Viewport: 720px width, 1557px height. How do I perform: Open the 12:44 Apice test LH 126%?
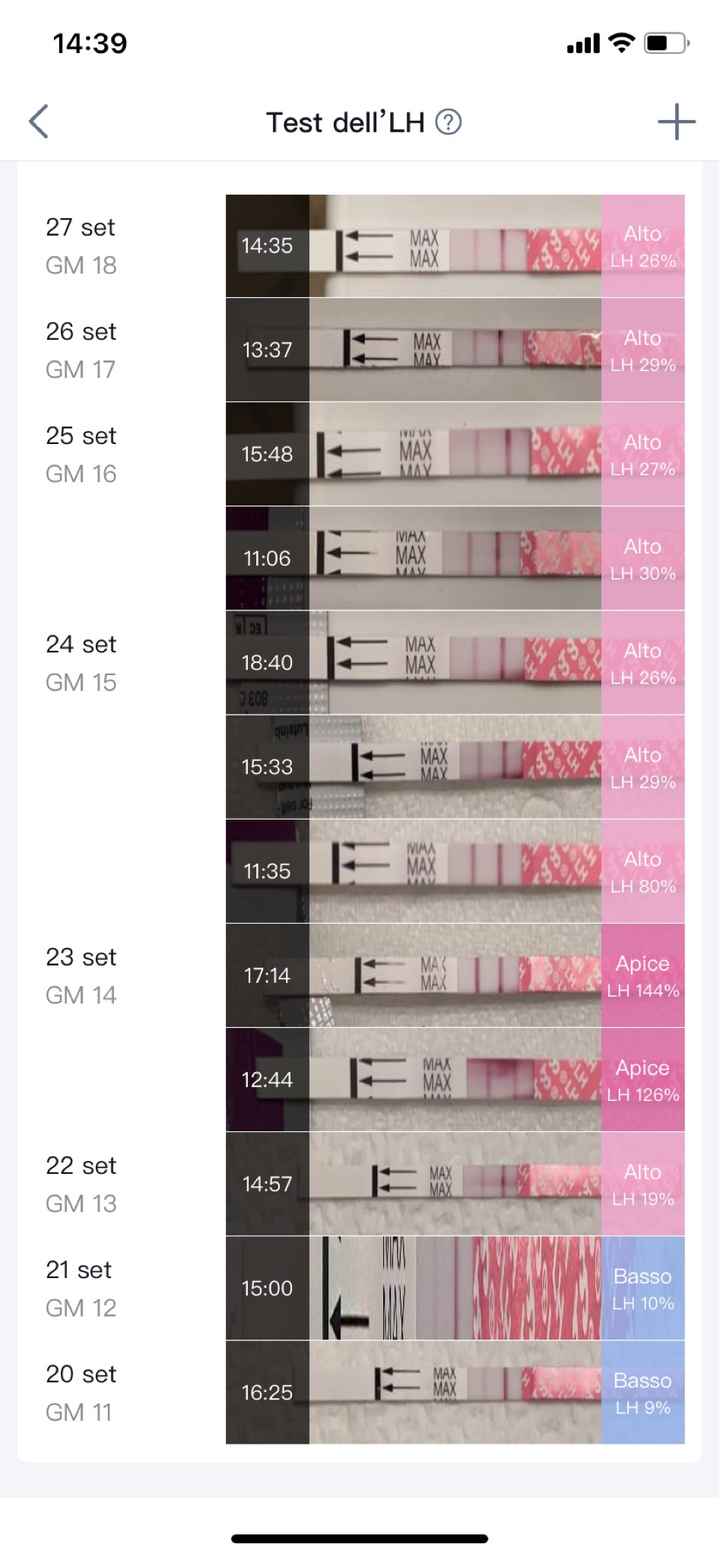pyautogui.click(x=455, y=1080)
